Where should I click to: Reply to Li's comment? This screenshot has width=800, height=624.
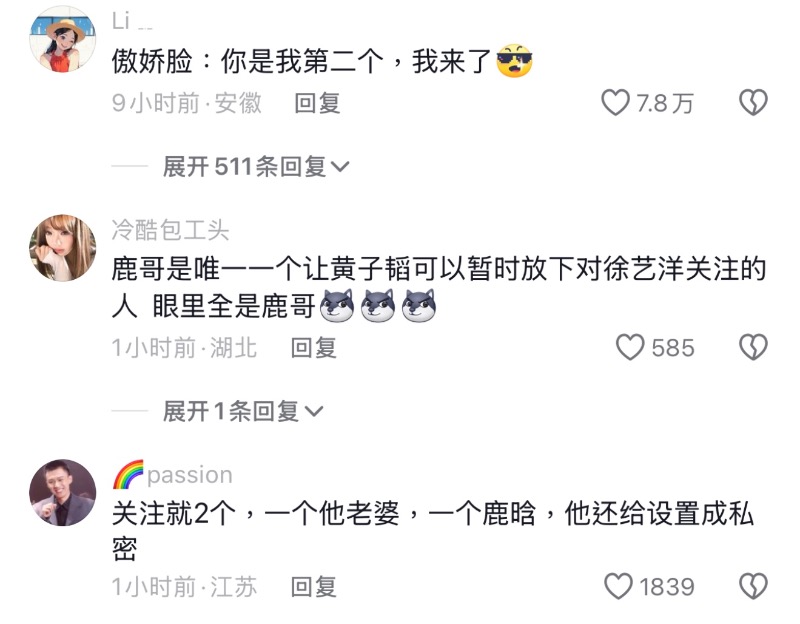(317, 103)
